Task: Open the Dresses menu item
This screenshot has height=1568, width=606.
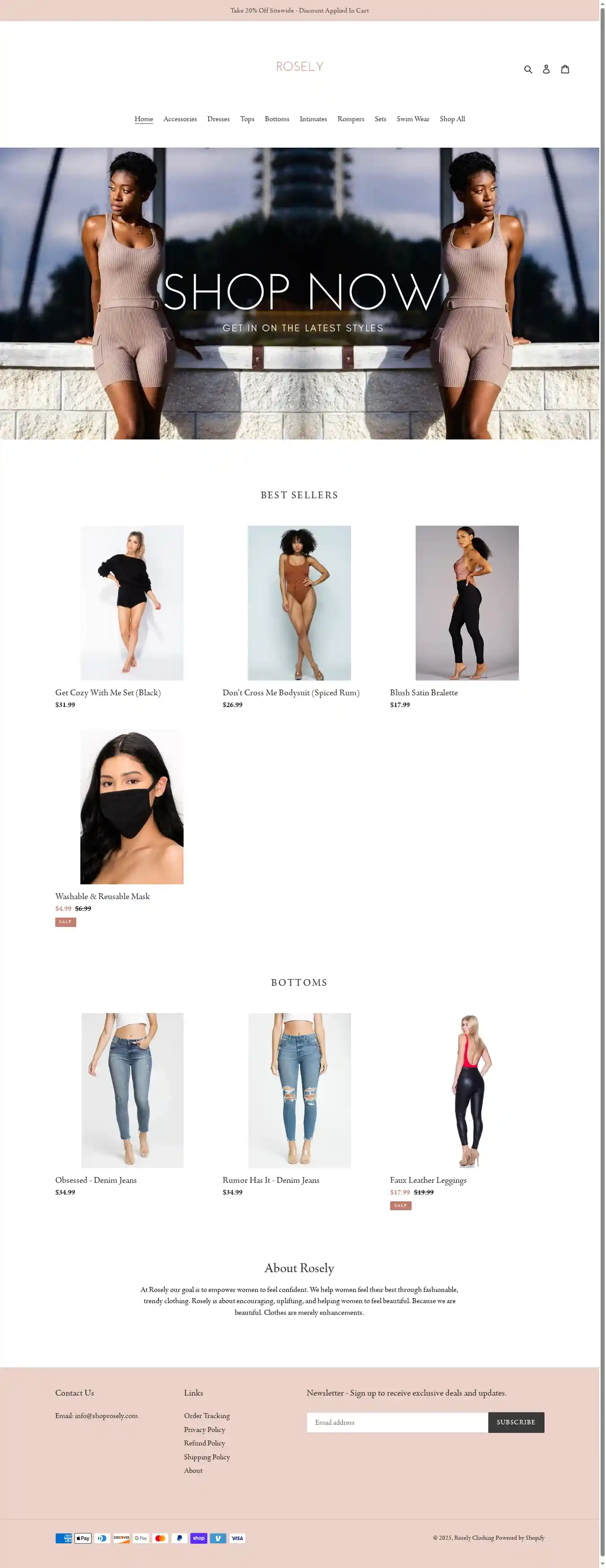Action: (218, 119)
